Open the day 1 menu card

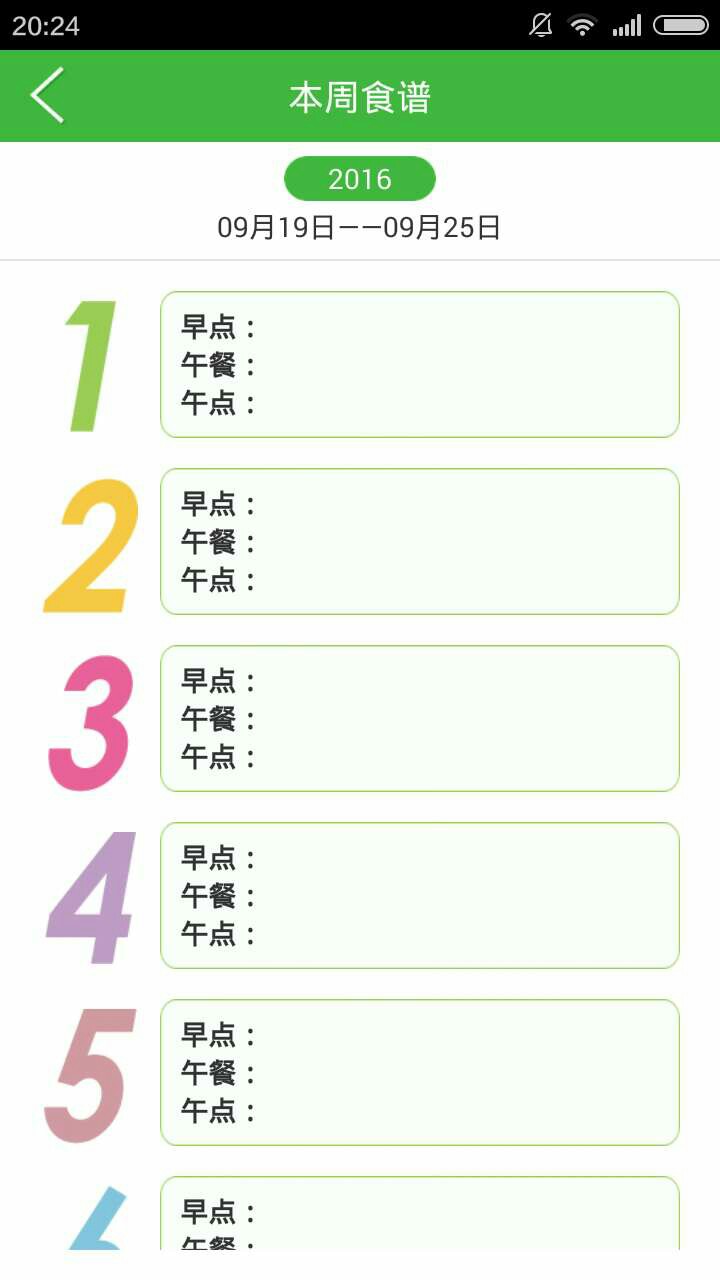coord(420,365)
